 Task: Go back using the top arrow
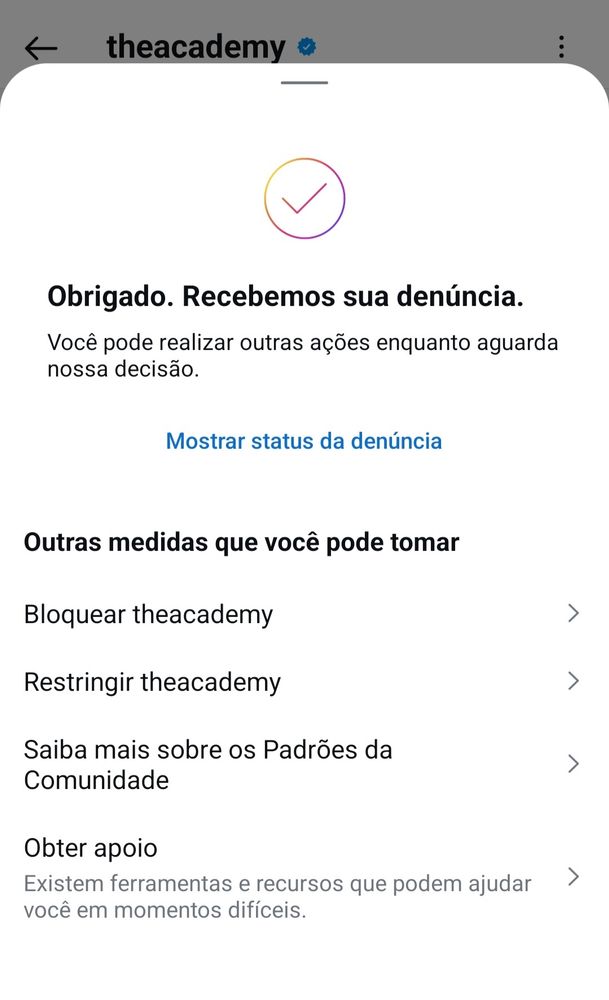(x=41, y=47)
